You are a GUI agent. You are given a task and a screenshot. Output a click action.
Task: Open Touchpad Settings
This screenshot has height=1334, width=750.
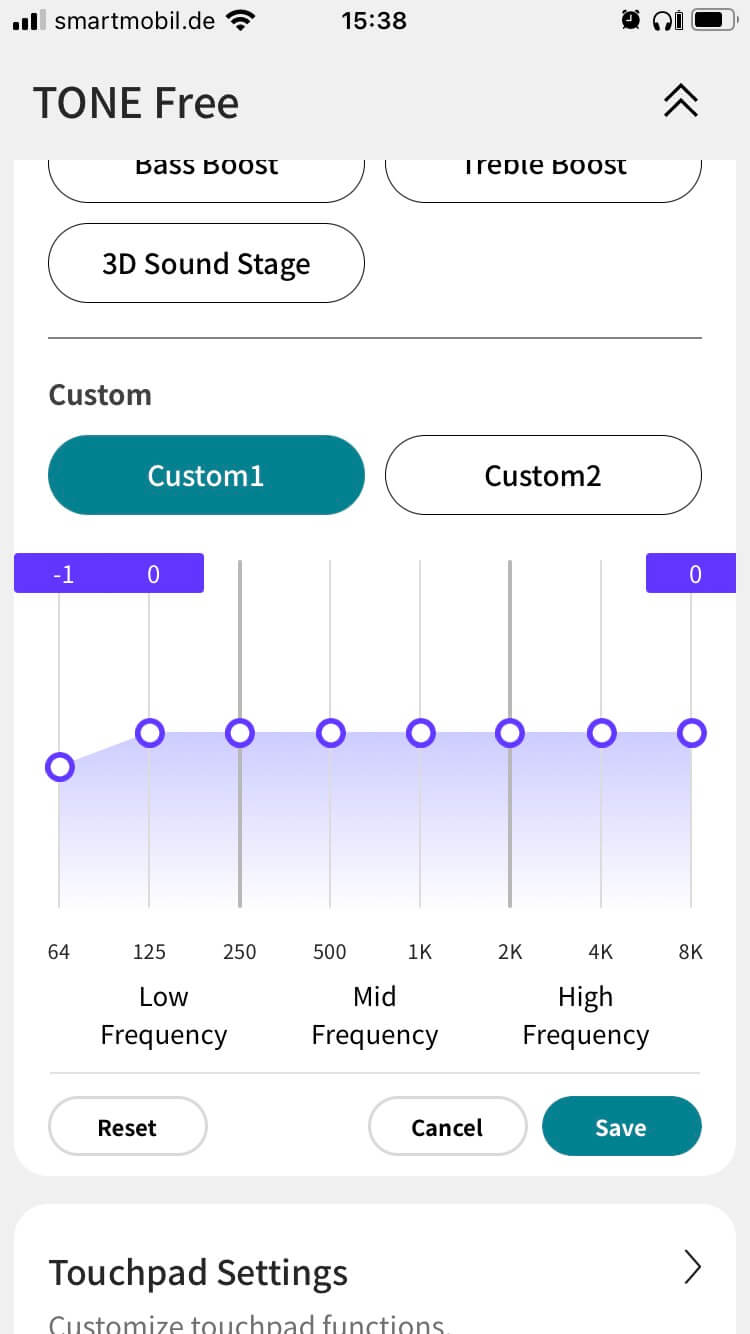coord(375,1272)
